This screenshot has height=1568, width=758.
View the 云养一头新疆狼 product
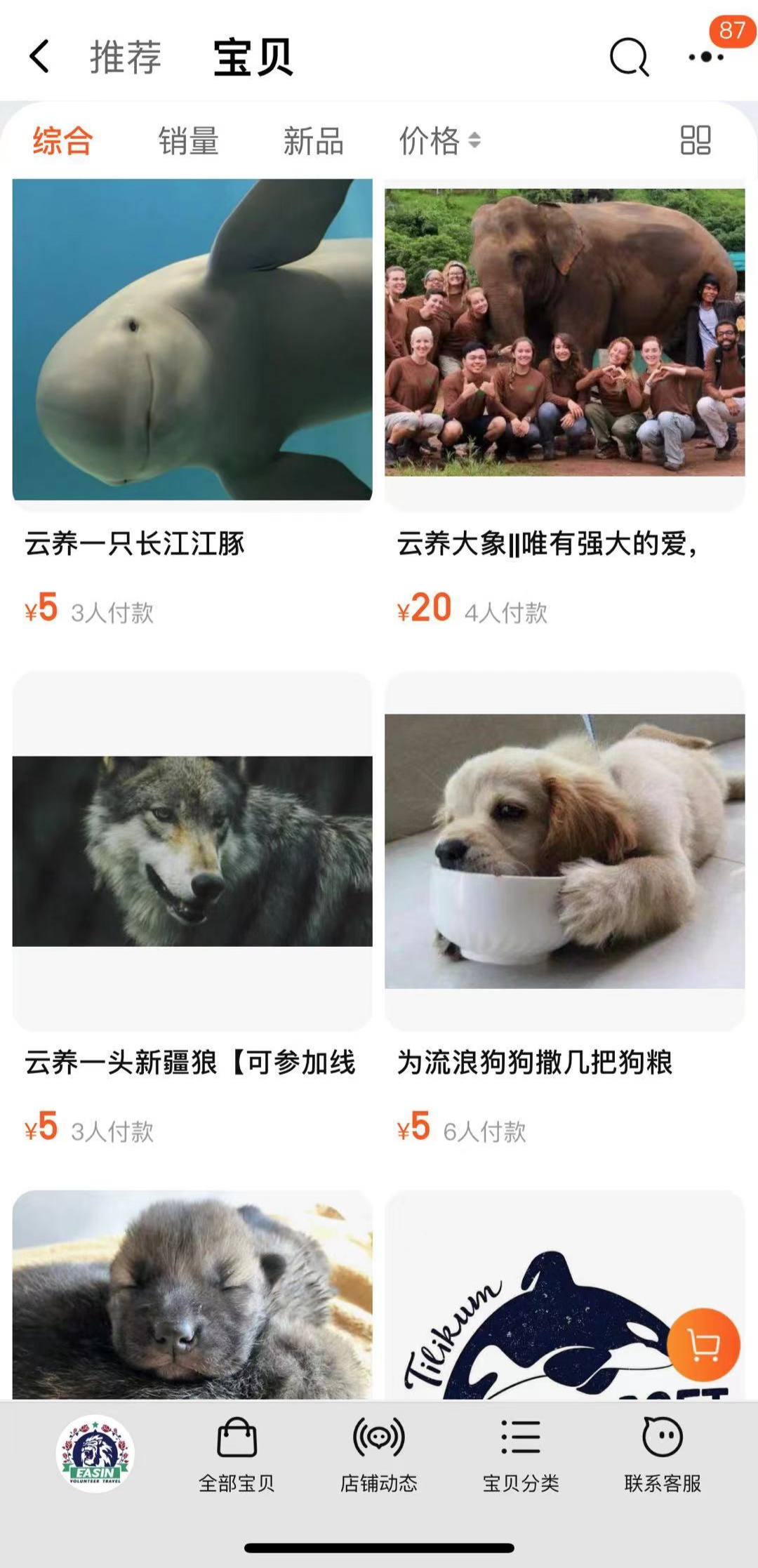point(192,851)
